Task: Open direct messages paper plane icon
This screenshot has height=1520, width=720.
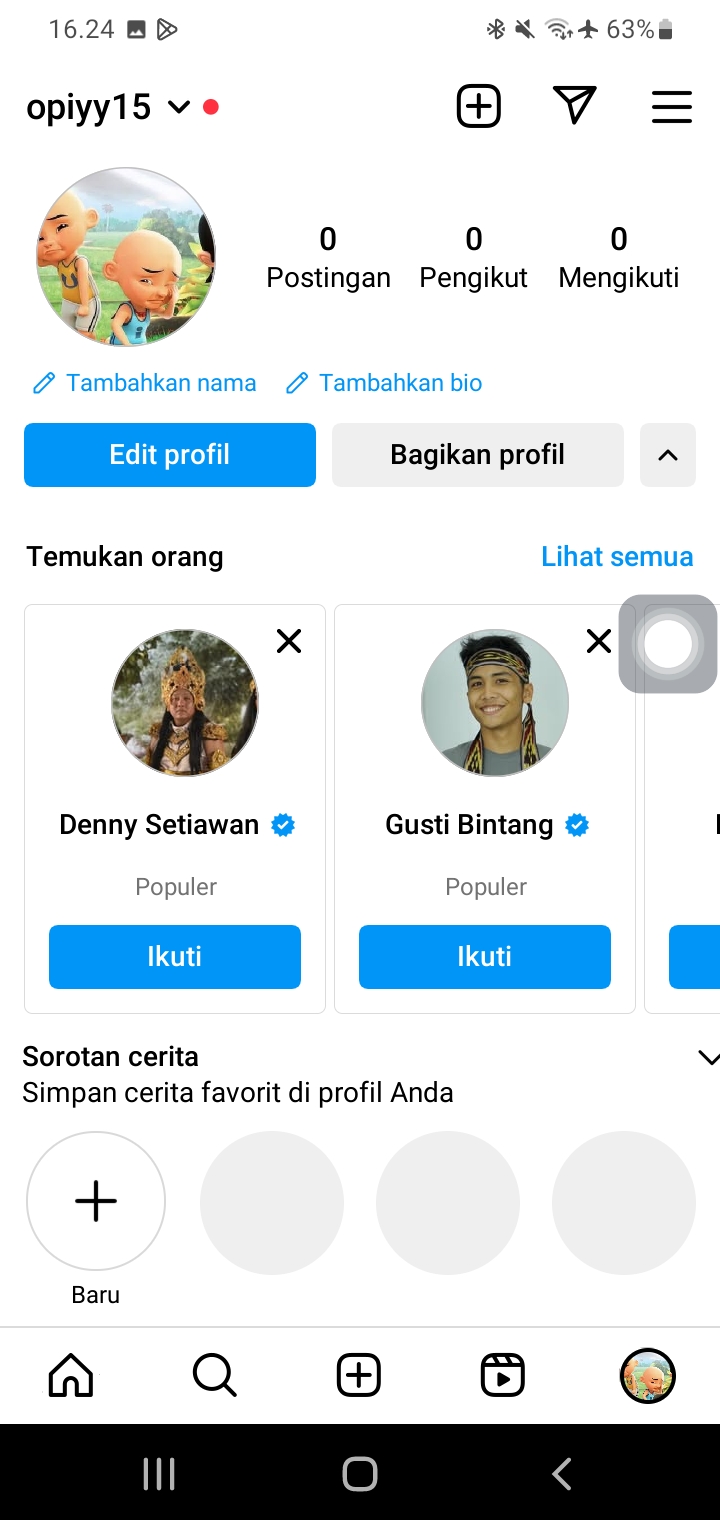Action: [574, 105]
